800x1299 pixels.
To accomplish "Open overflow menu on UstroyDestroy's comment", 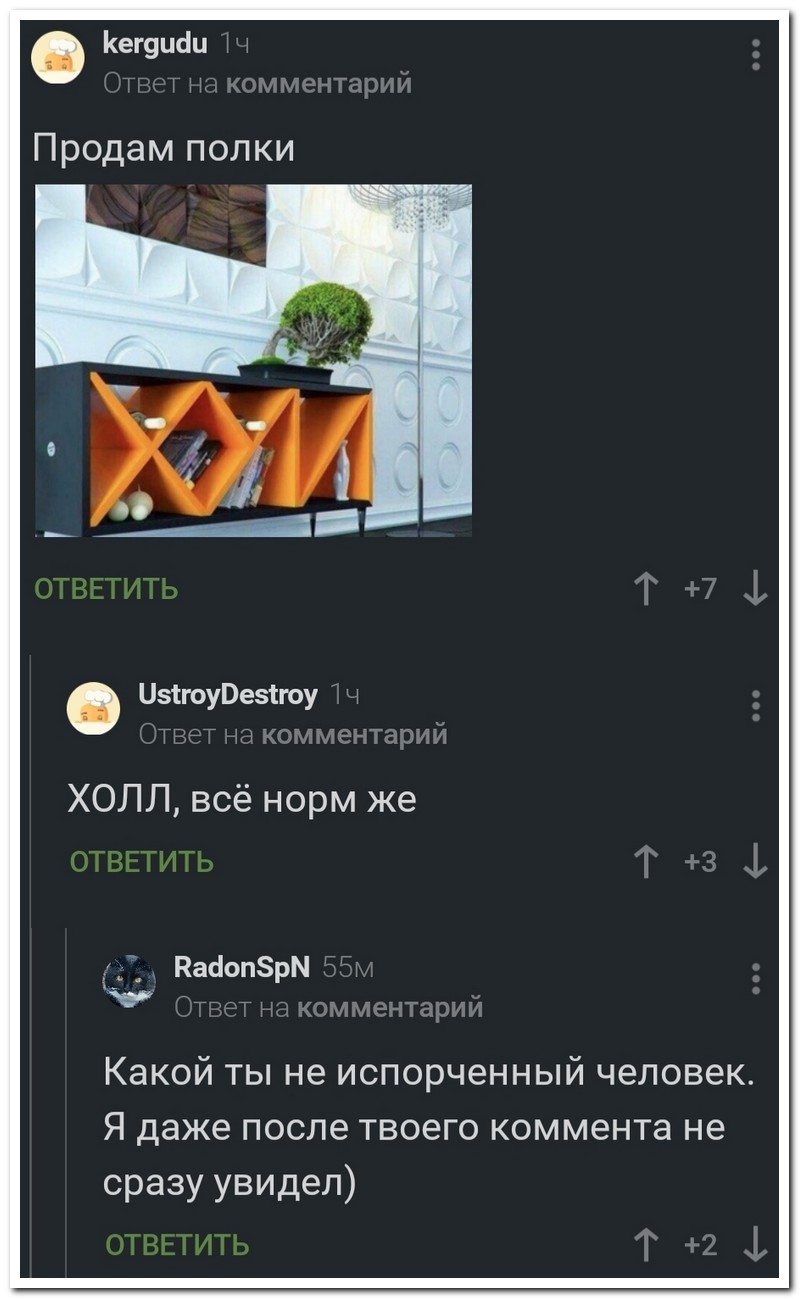I will tap(756, 705).
